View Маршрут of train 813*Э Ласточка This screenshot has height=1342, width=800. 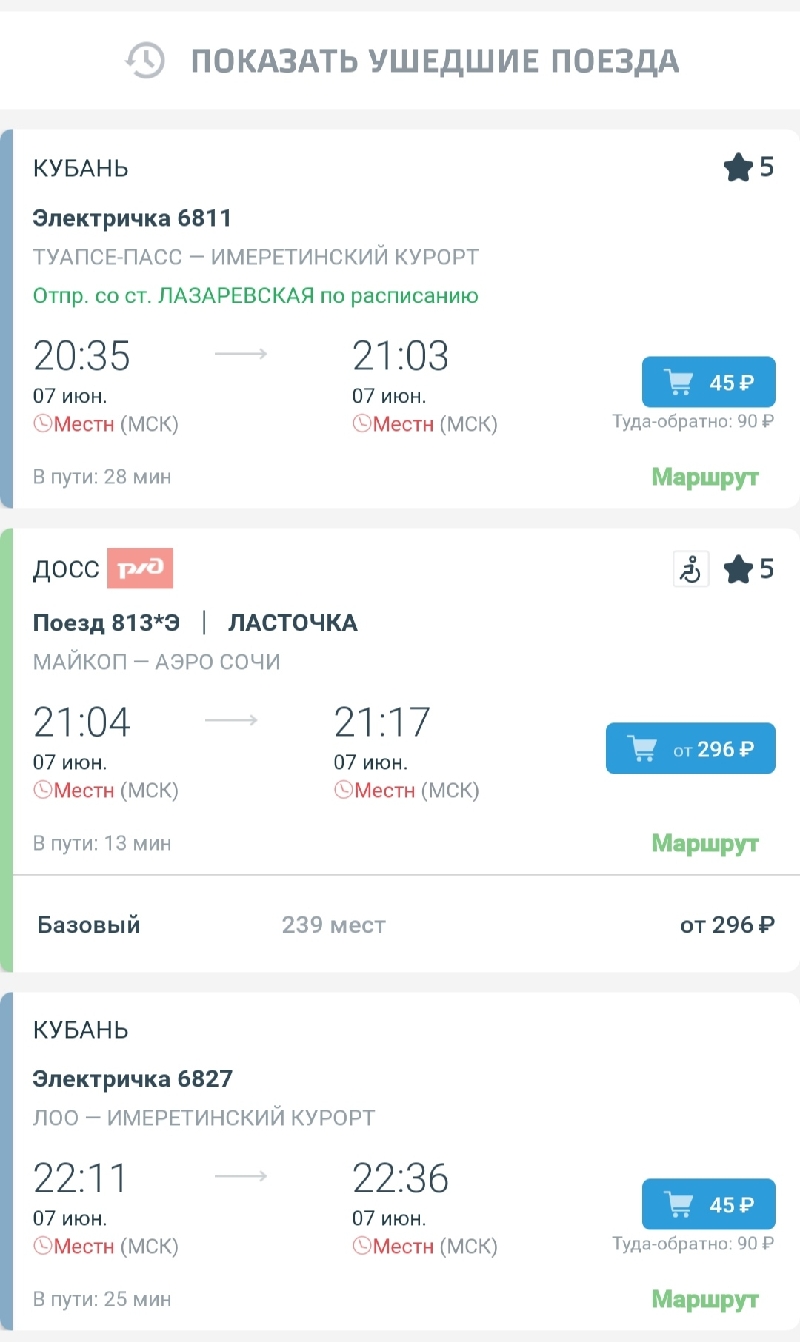pyautogui.click(x=705, y=843)
